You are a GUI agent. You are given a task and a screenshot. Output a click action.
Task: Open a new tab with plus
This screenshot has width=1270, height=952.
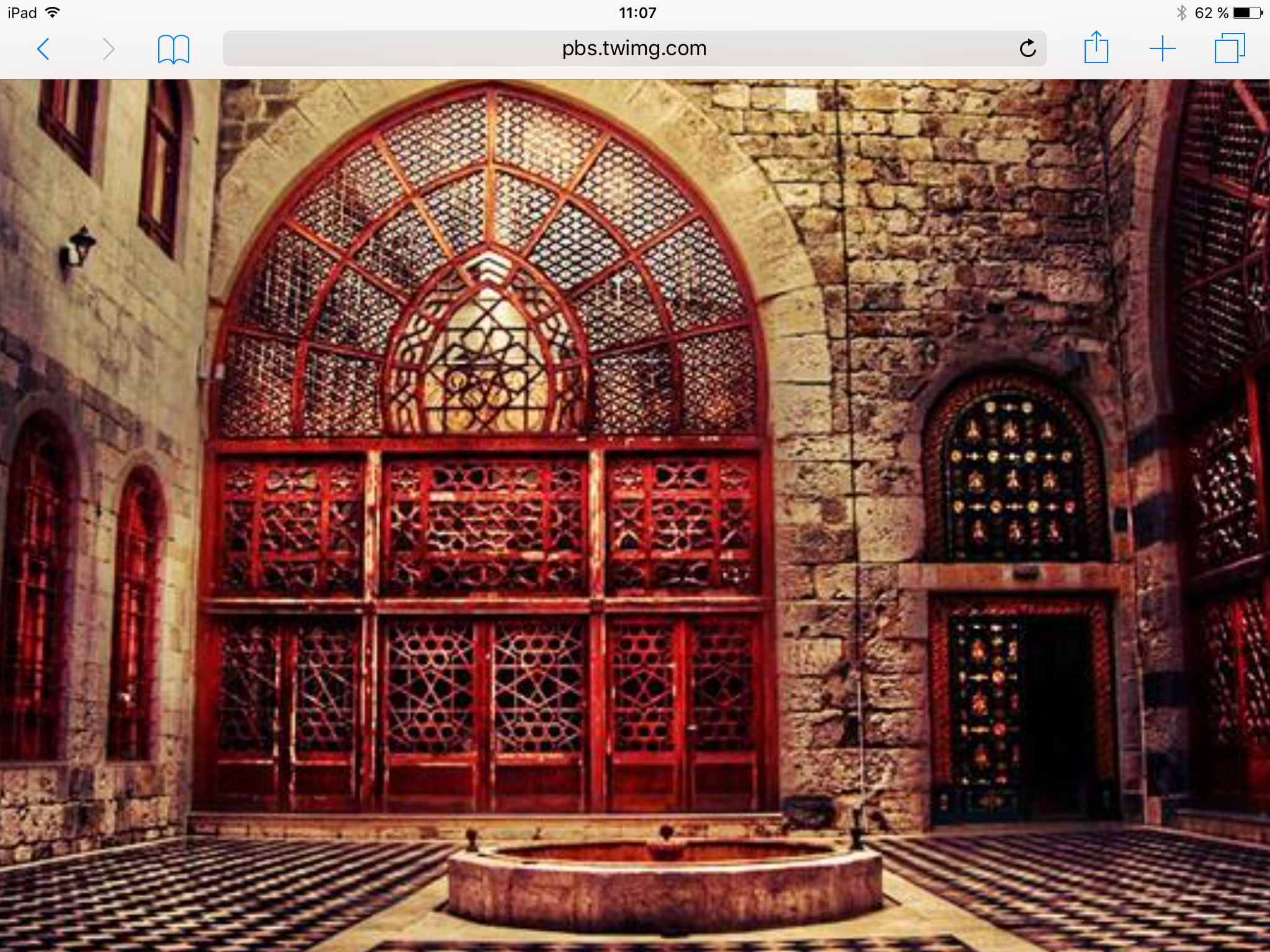click(x=1163, y=48)
